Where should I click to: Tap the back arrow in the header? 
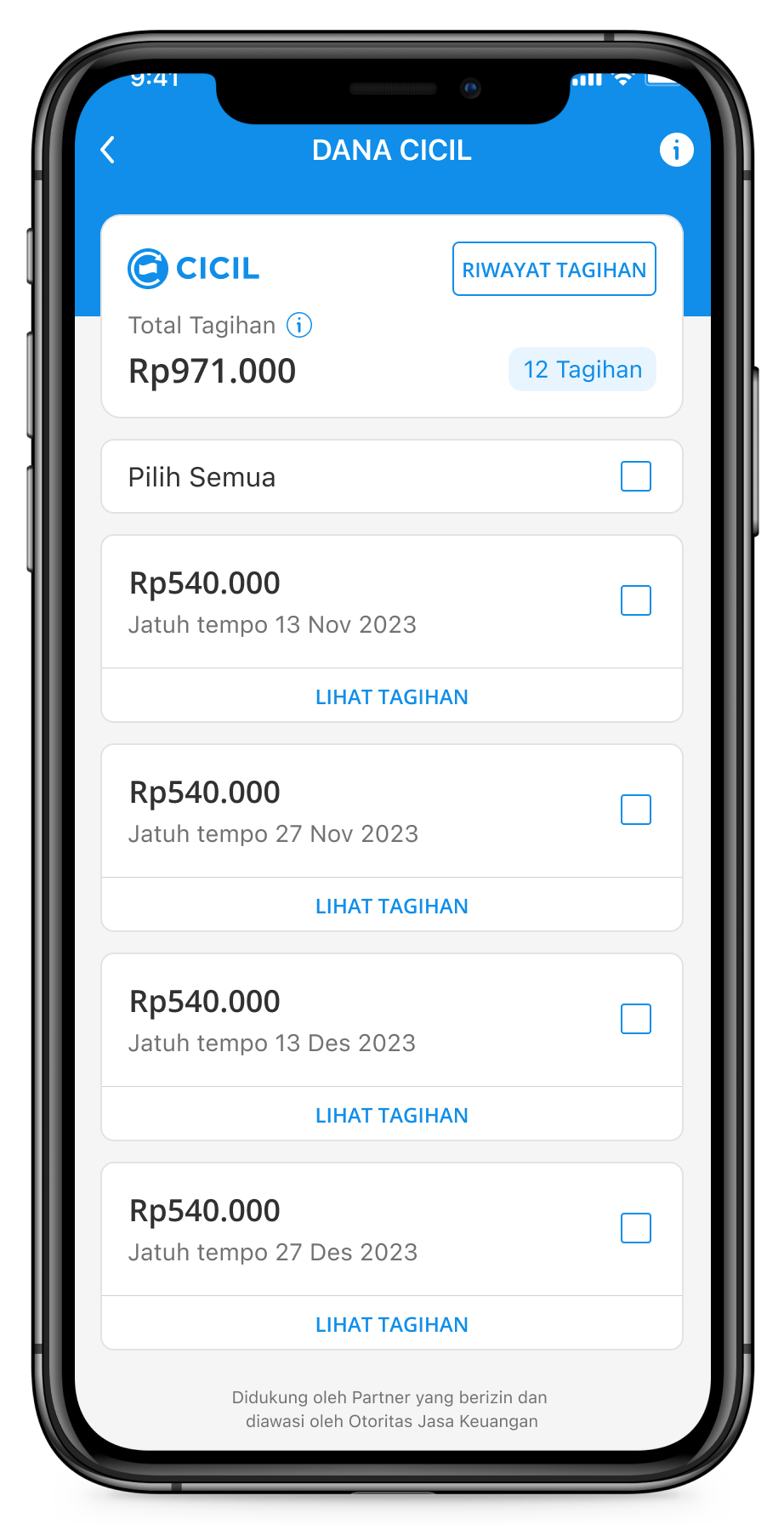(x=109, y=150)
